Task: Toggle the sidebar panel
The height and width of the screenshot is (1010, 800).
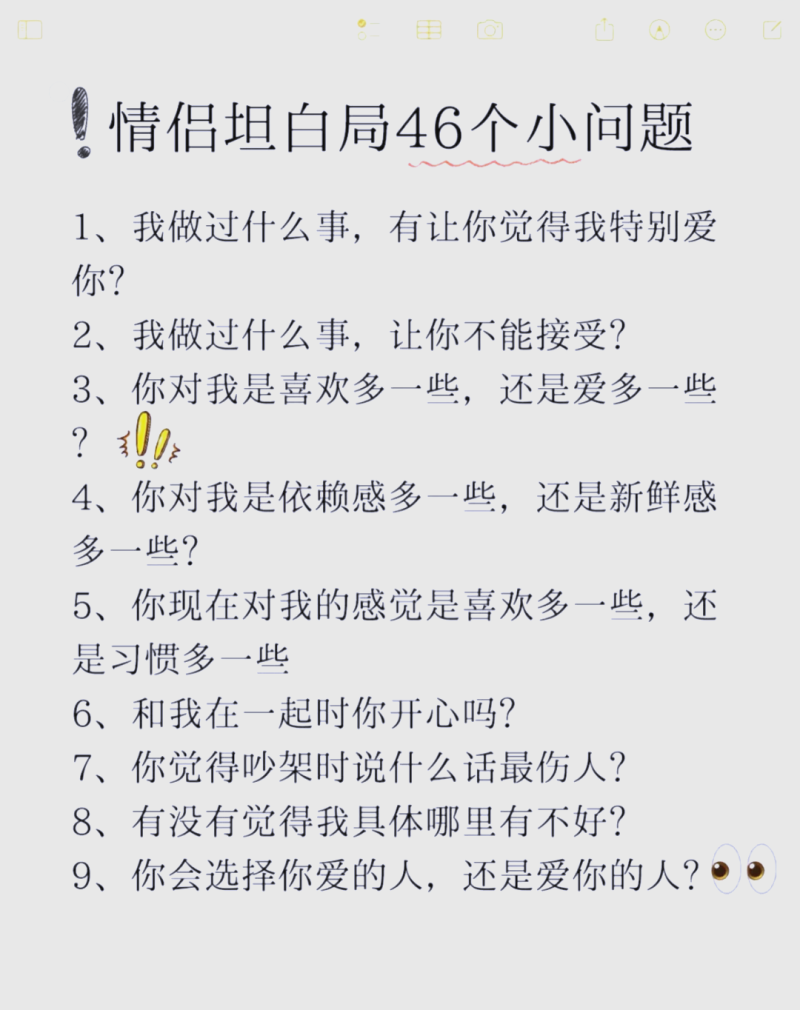Action: pyautogui.click(x=30, y=30)
